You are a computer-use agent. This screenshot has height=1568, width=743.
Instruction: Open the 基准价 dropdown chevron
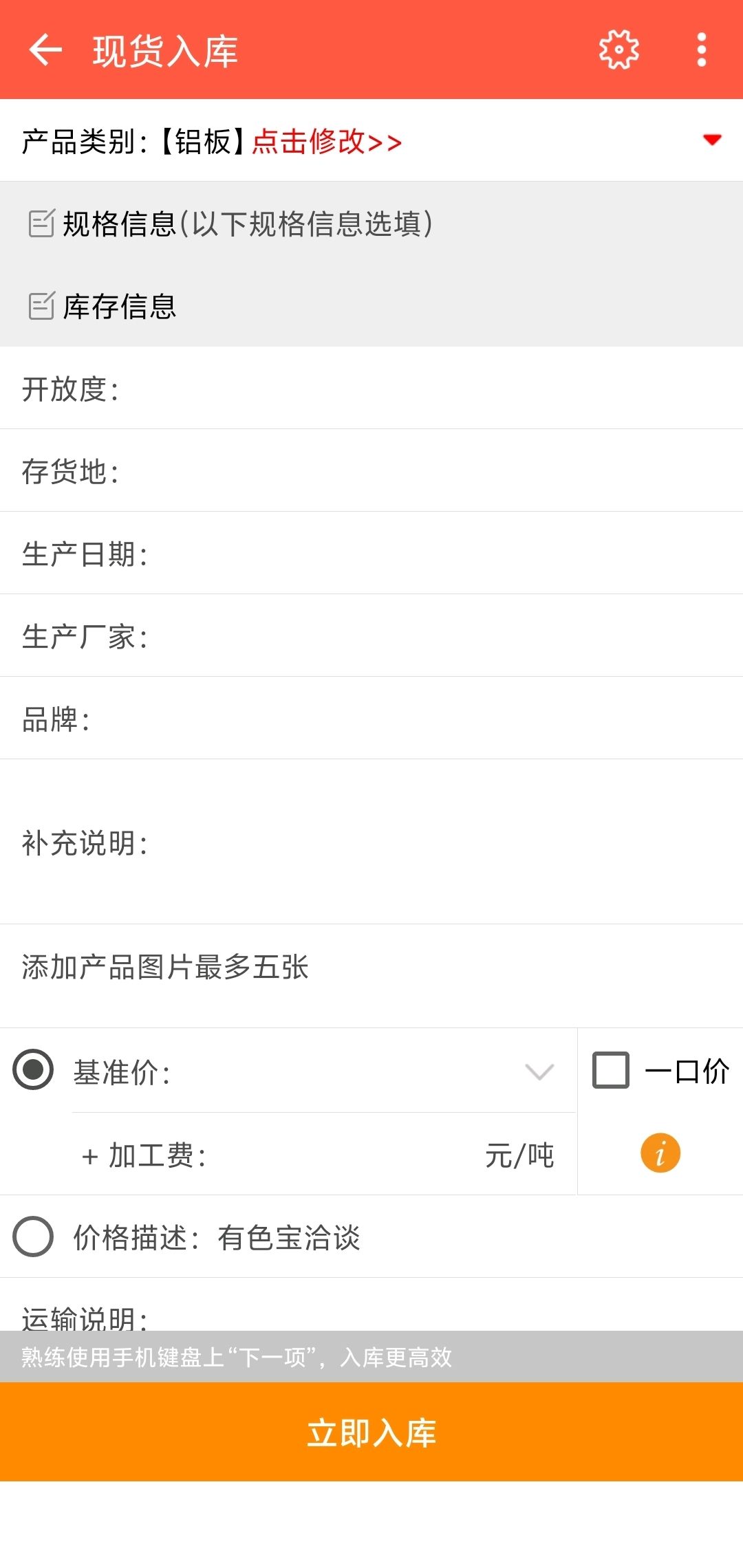coord(539,1071)
